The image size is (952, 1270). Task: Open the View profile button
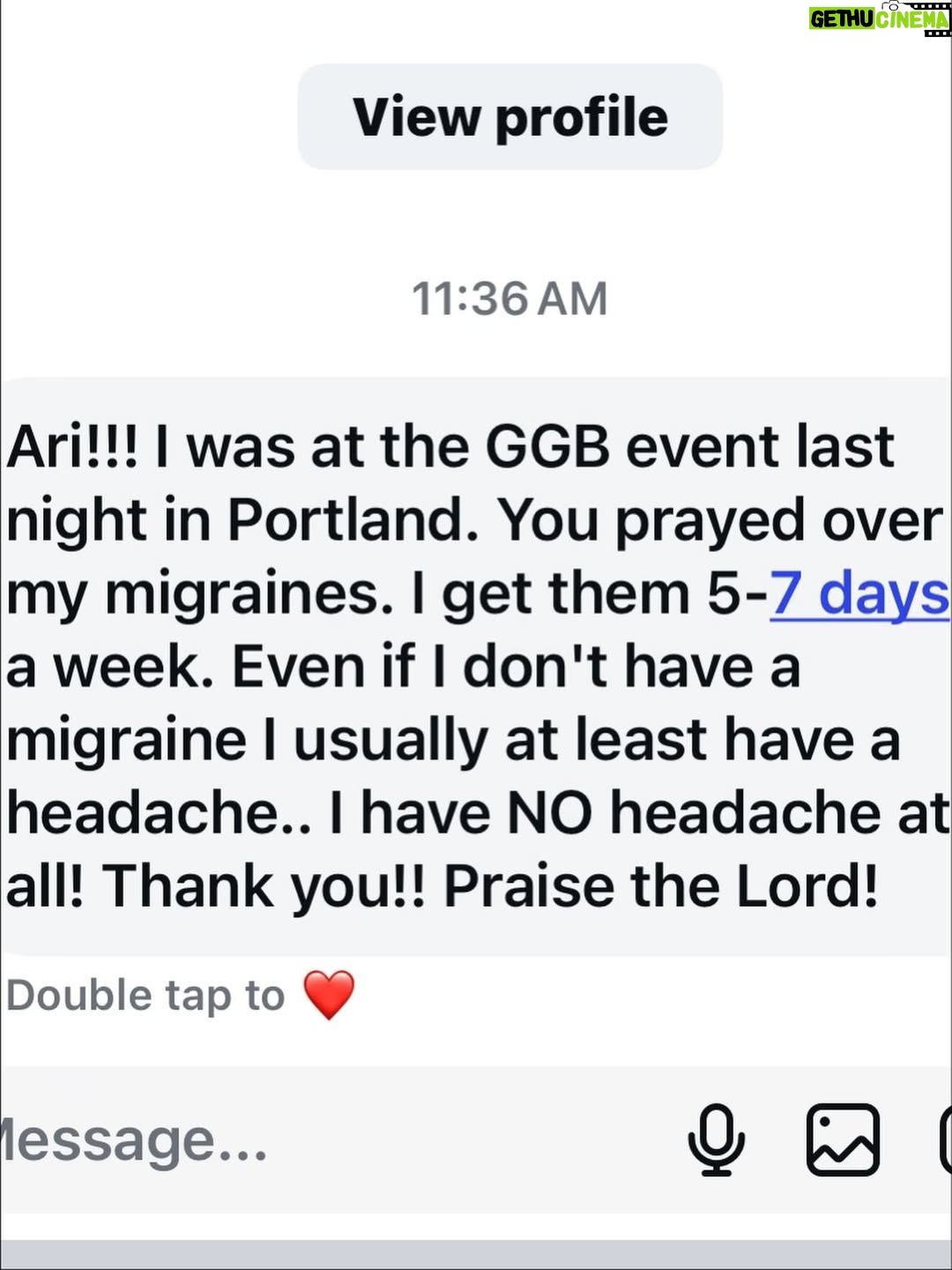pos(509,116)
